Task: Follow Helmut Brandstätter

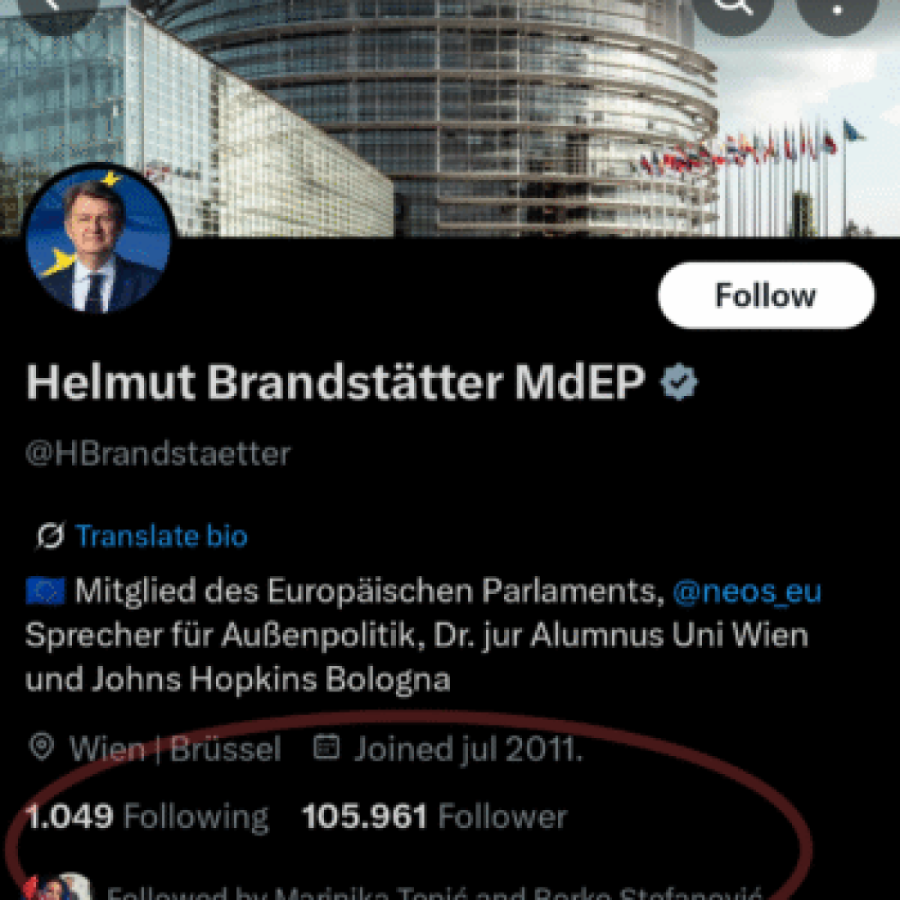Action: [x=766, y=295]
